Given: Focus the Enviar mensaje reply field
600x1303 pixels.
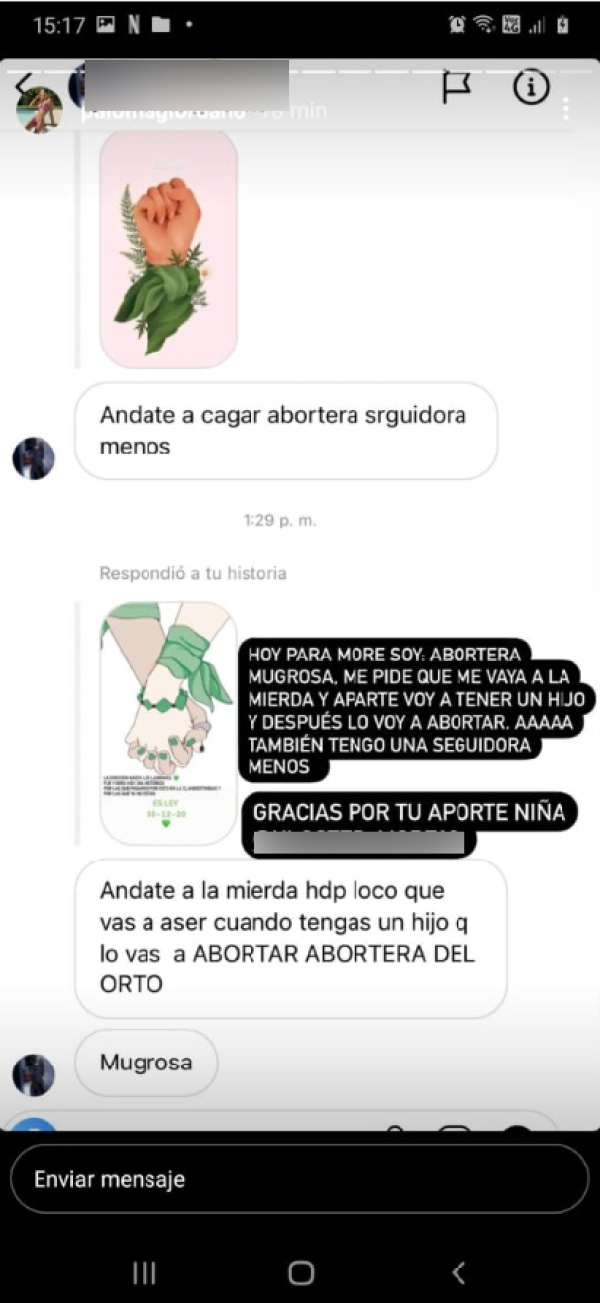Looking at the screenshot, I should [x=299, y=1179].
